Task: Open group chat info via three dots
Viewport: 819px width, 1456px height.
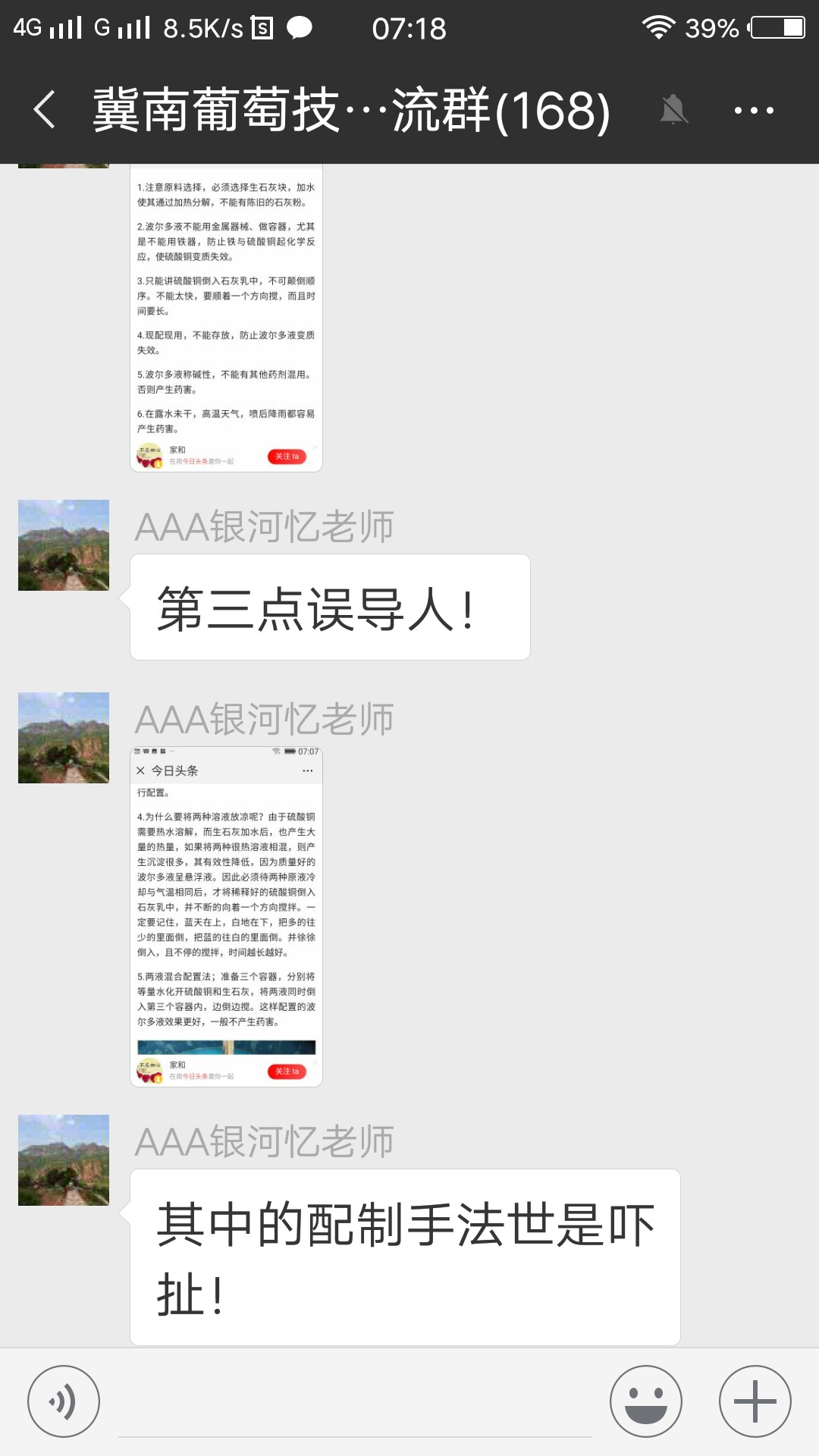Action: [754, 111]
